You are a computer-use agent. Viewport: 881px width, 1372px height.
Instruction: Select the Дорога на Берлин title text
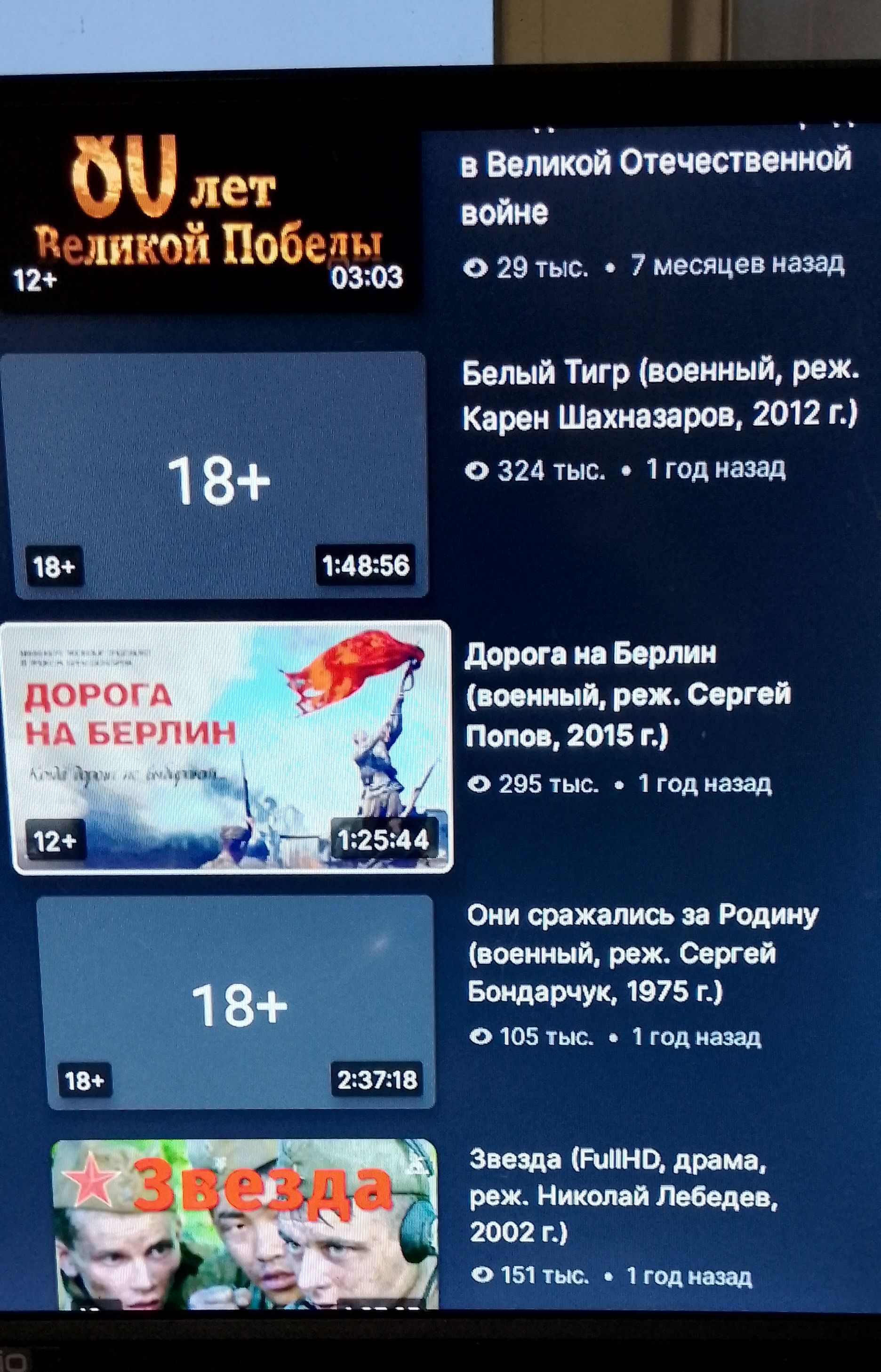tap(626, 694)
